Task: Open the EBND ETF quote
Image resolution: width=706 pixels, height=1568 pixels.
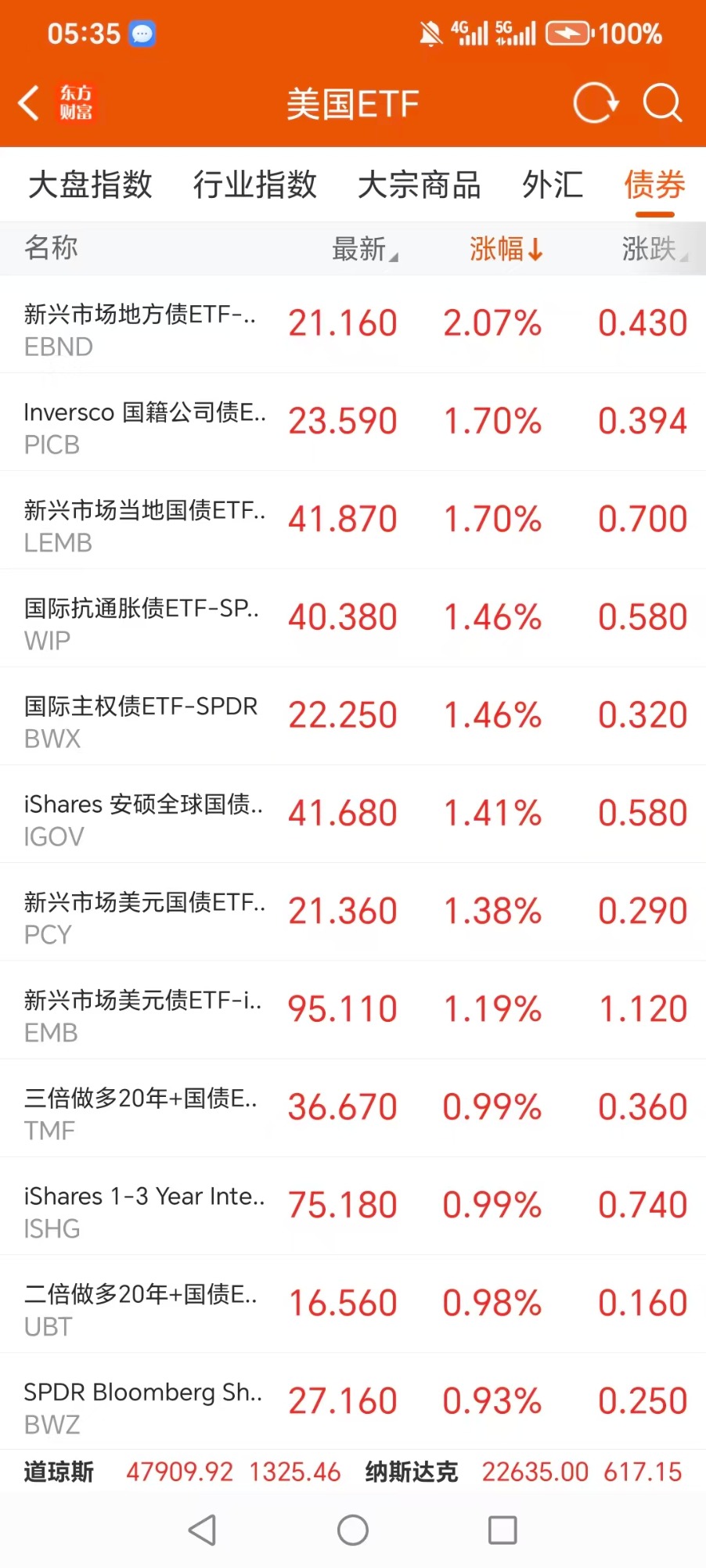Action: (x=352, y=325)
